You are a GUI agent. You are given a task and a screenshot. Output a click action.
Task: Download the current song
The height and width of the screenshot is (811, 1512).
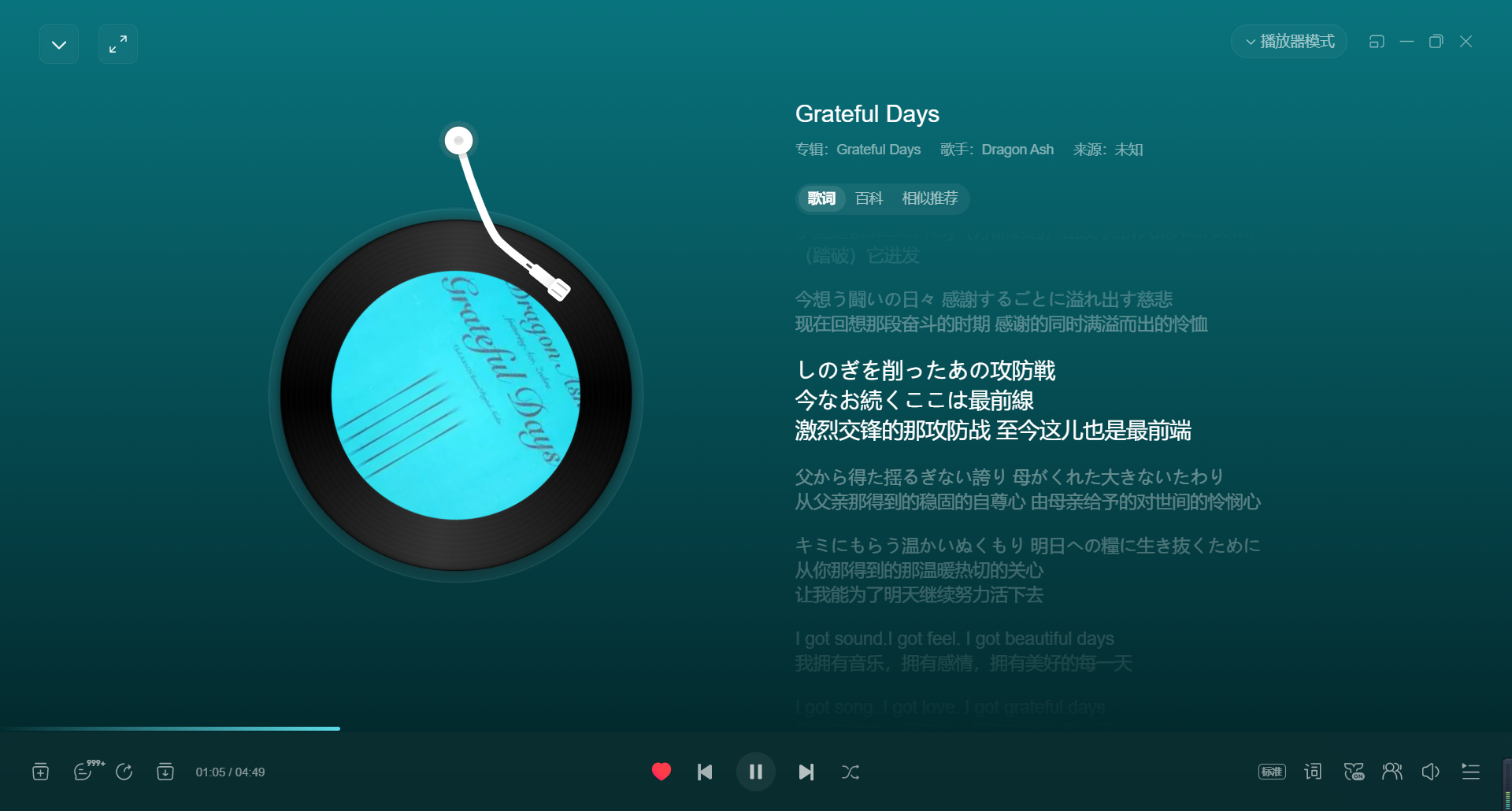pyautogui.click(x=165, y=772)
